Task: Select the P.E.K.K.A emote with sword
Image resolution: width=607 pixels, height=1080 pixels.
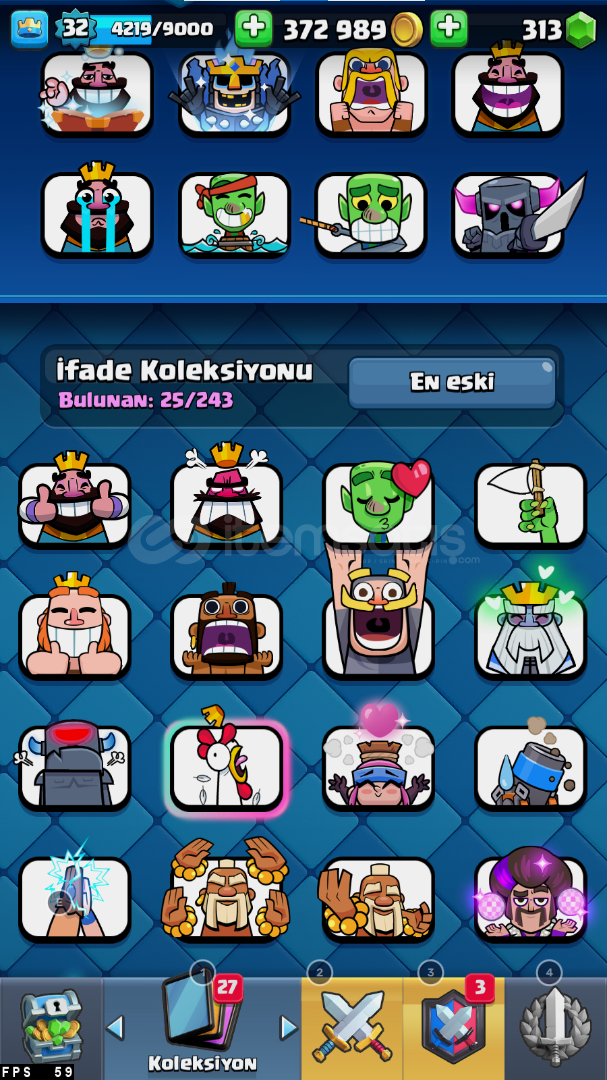Action: click(x=508, y=213)
